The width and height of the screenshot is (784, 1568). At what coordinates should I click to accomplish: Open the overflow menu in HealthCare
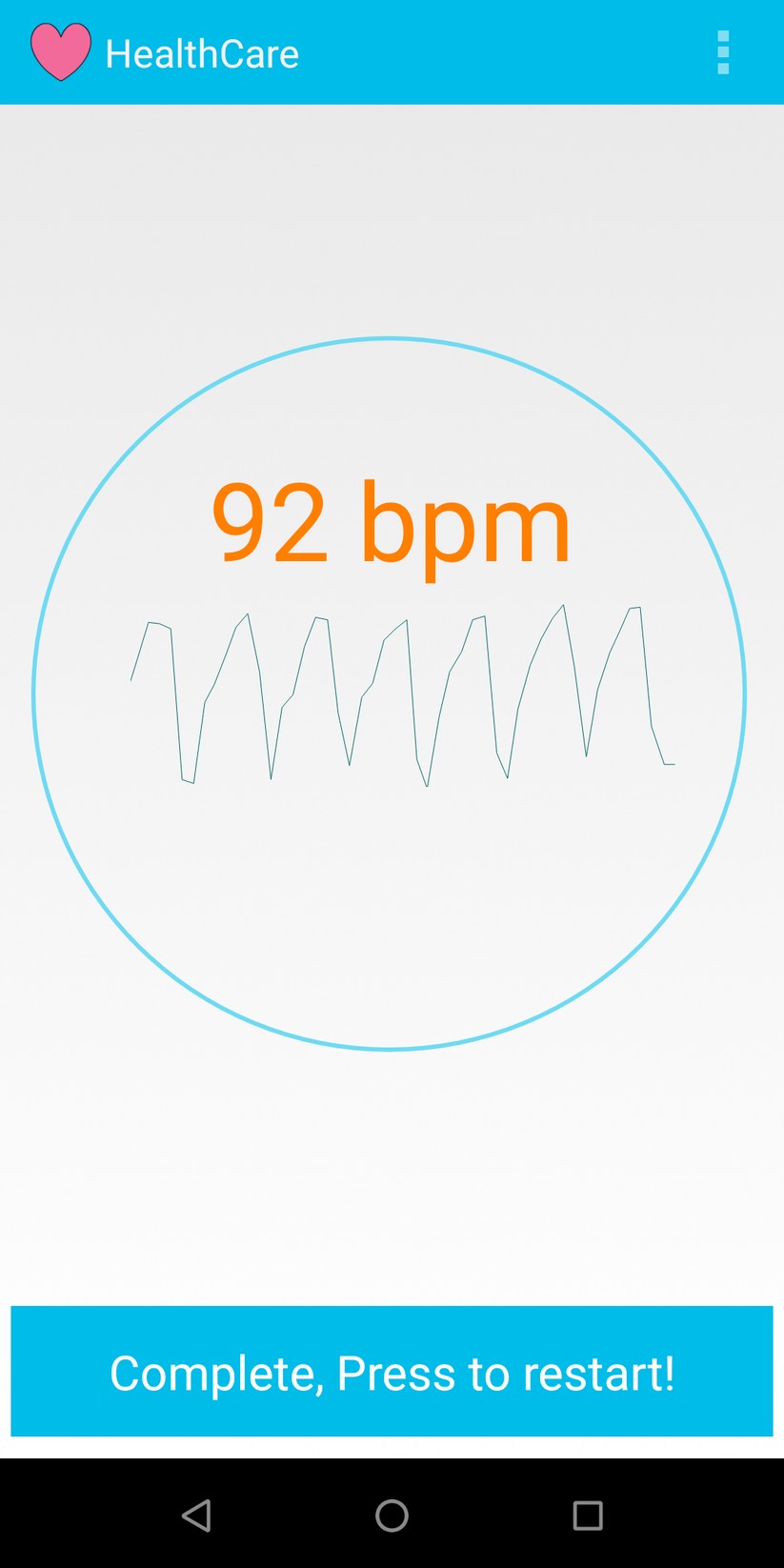(x=723, y=52)
